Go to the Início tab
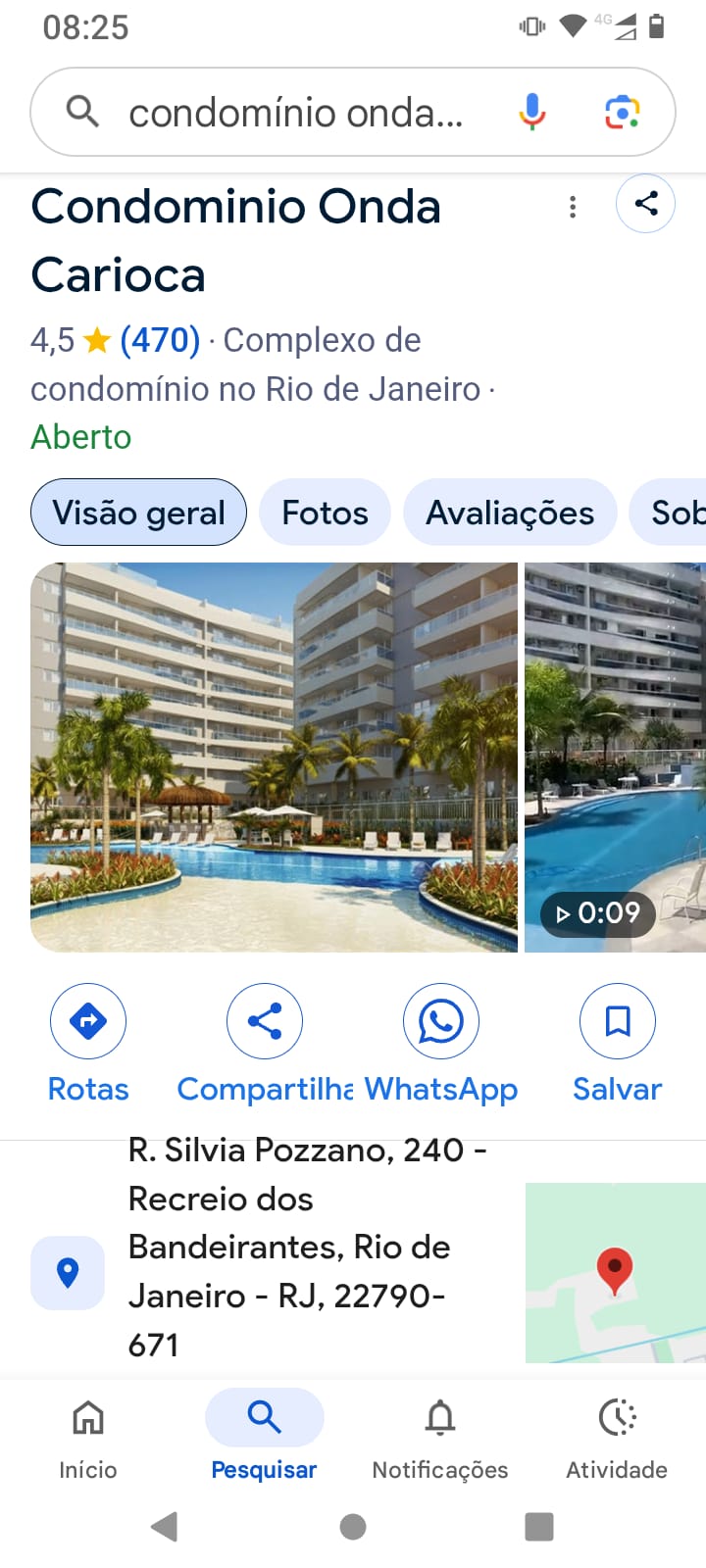This screenshot has width=706, height=1568. click(x=88, y=1436)
